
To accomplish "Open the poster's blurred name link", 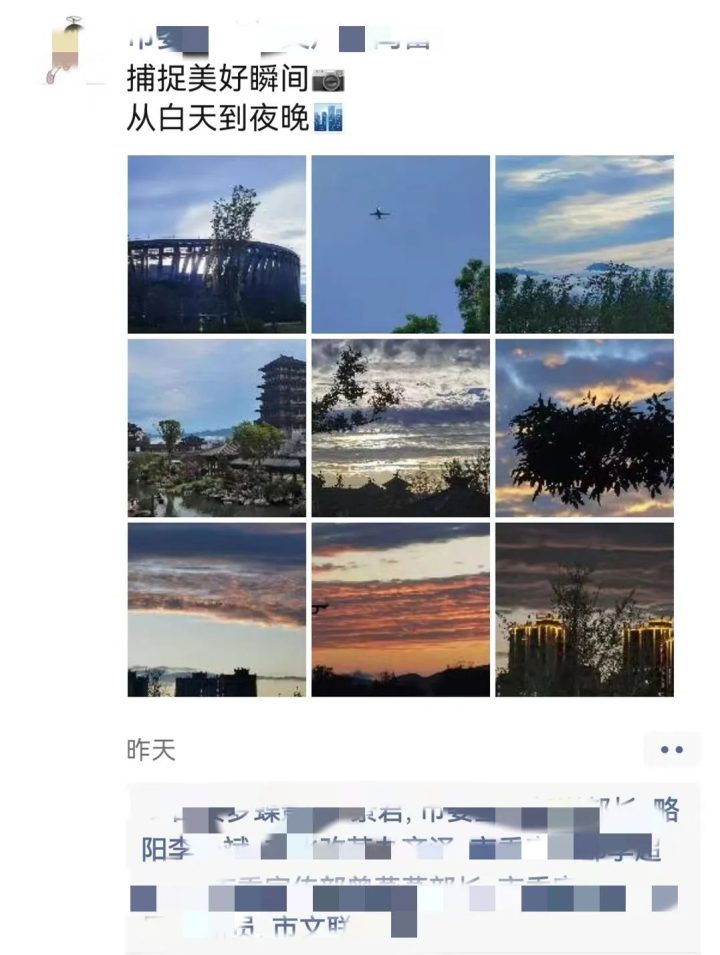I will (x=280, y=40).
